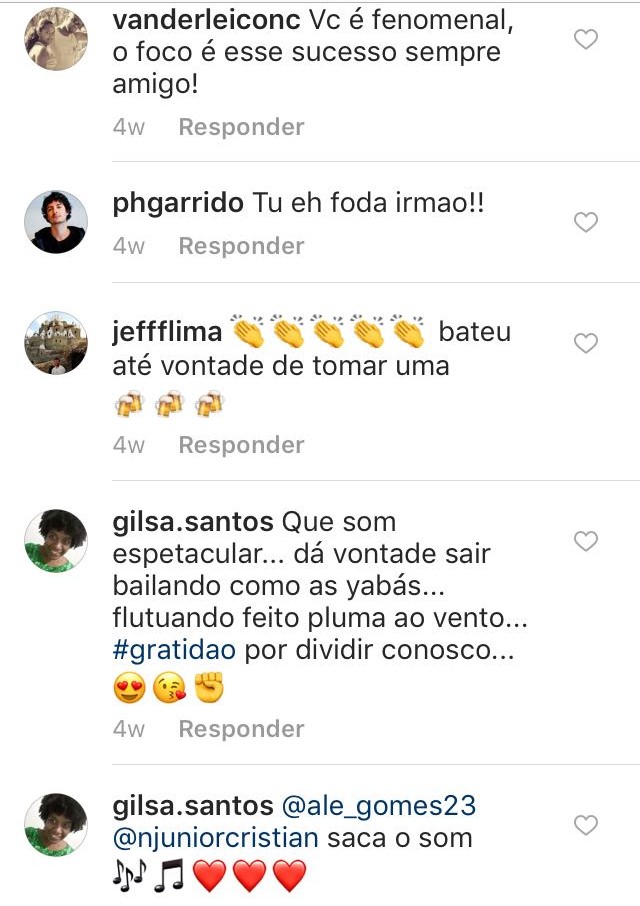Like jefflima's comment

pos(586,344)
